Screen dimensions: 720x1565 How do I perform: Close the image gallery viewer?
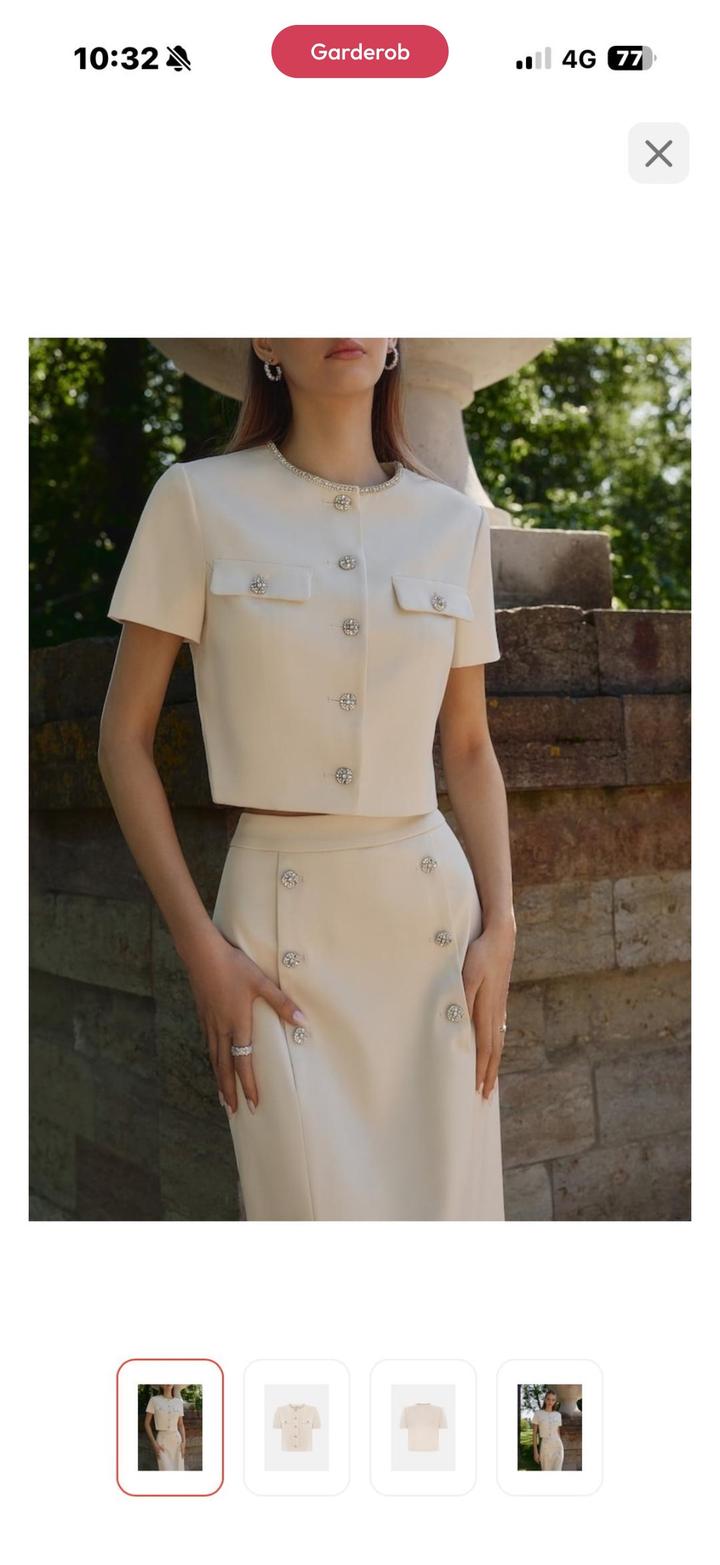coord(658,153)
